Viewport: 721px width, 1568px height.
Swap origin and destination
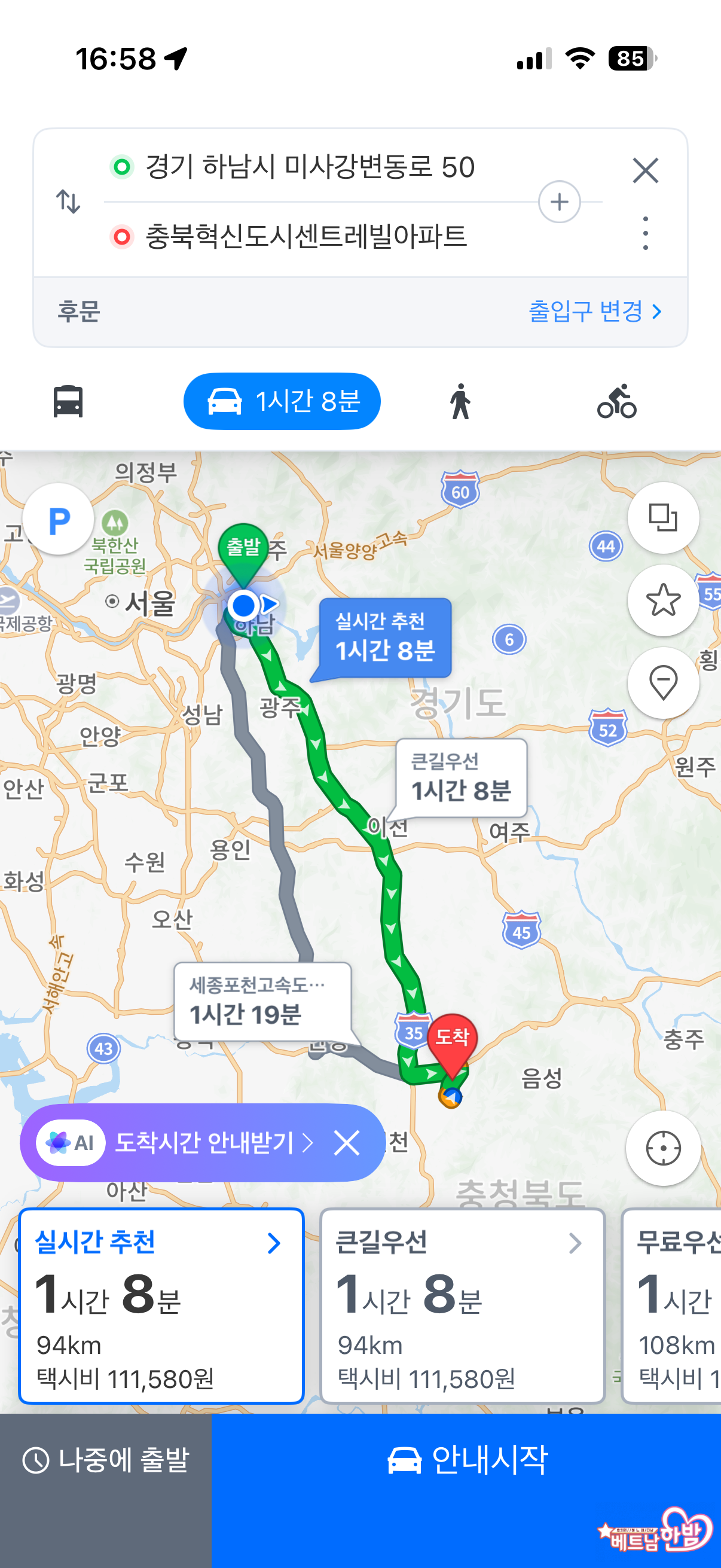pyautogui.click(x=68, y=202)
